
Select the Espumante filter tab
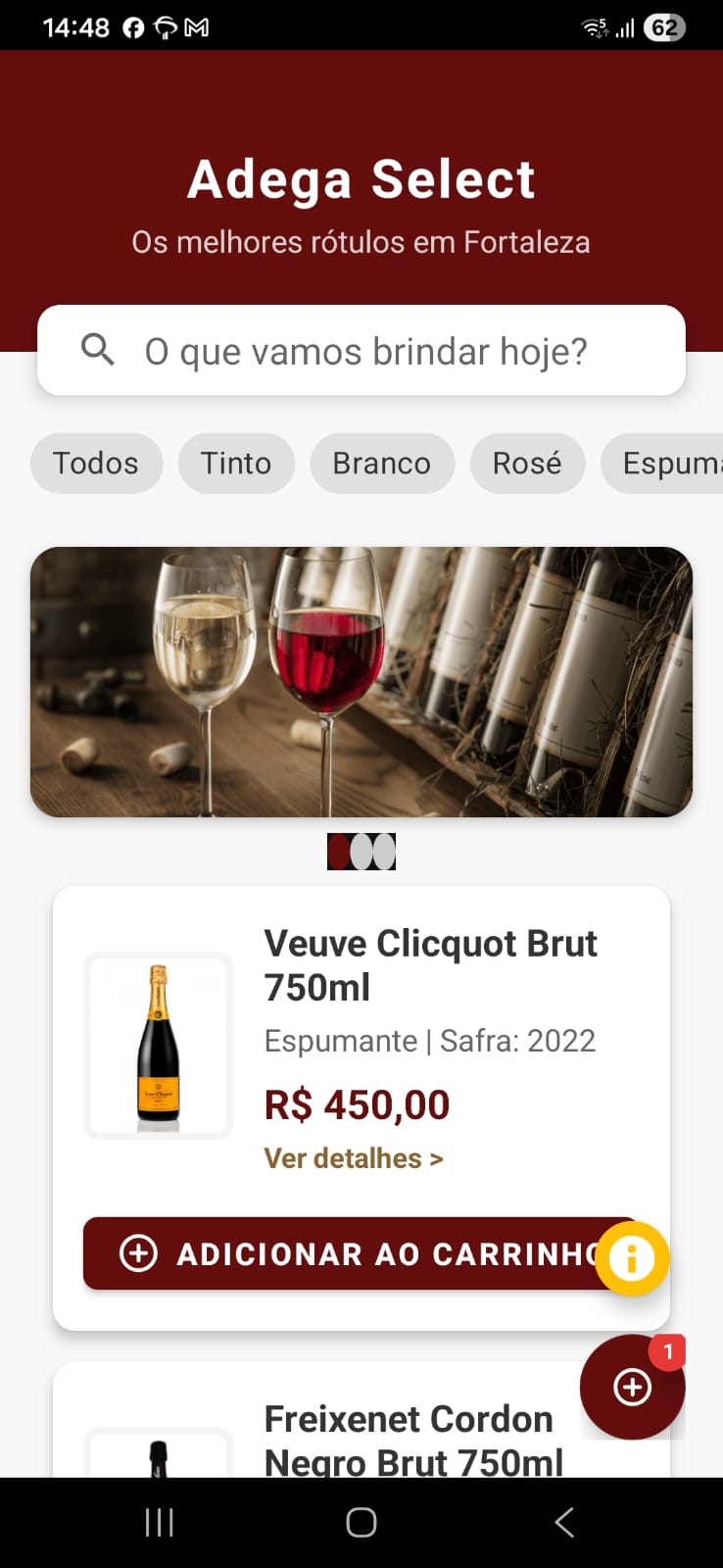tap(676, 463)
